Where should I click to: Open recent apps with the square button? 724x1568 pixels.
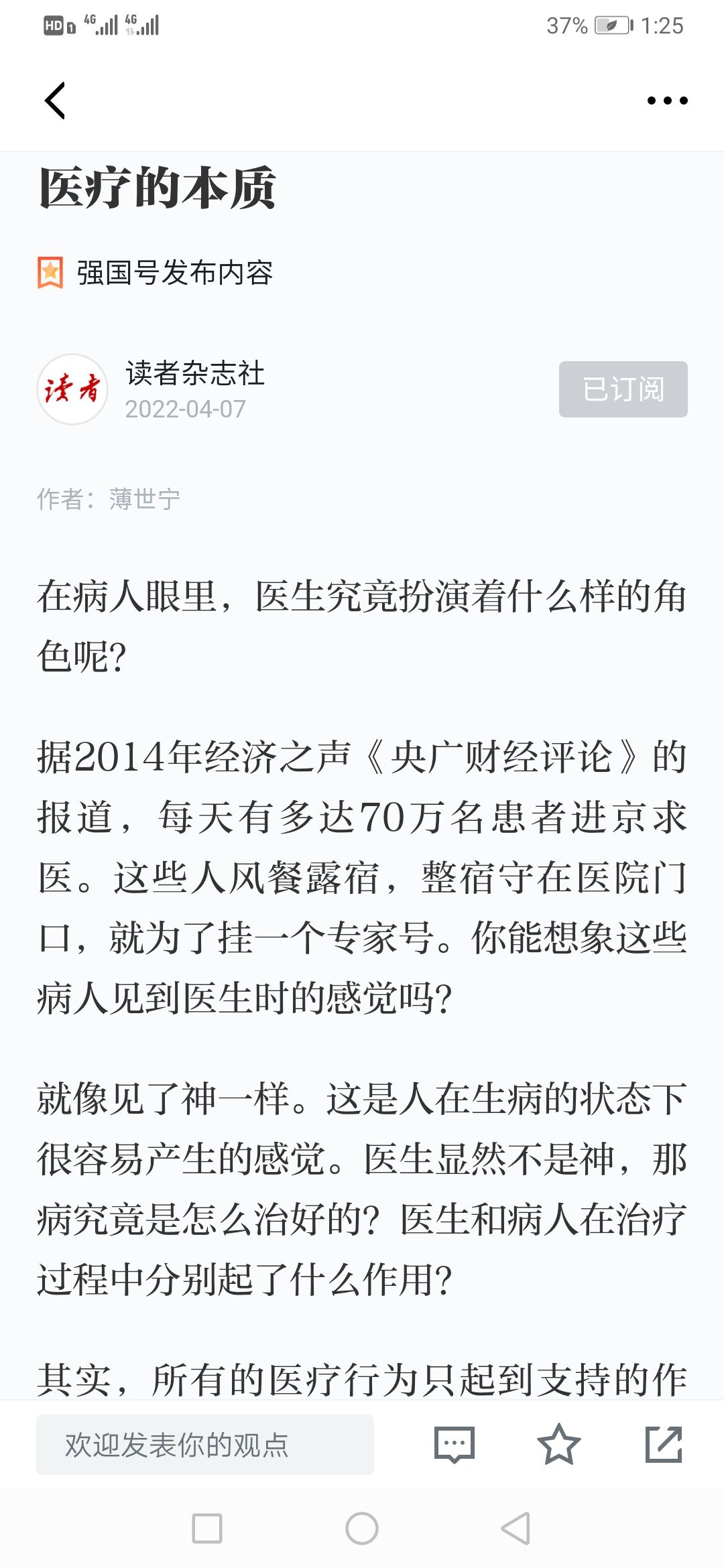pyautogui.click(x=207, y=1528)
